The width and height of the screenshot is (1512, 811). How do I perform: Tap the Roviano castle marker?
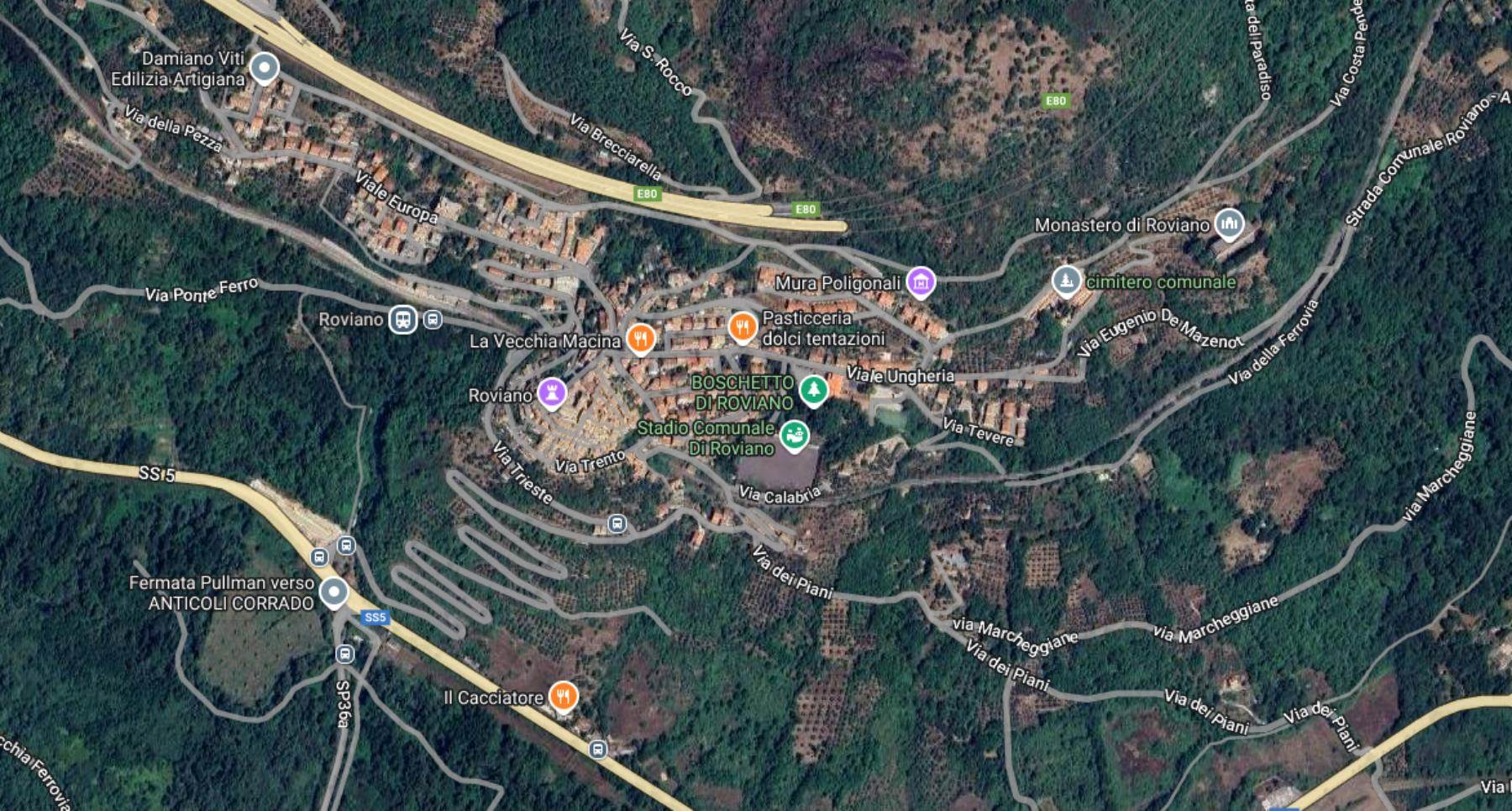tap(552, 392)
